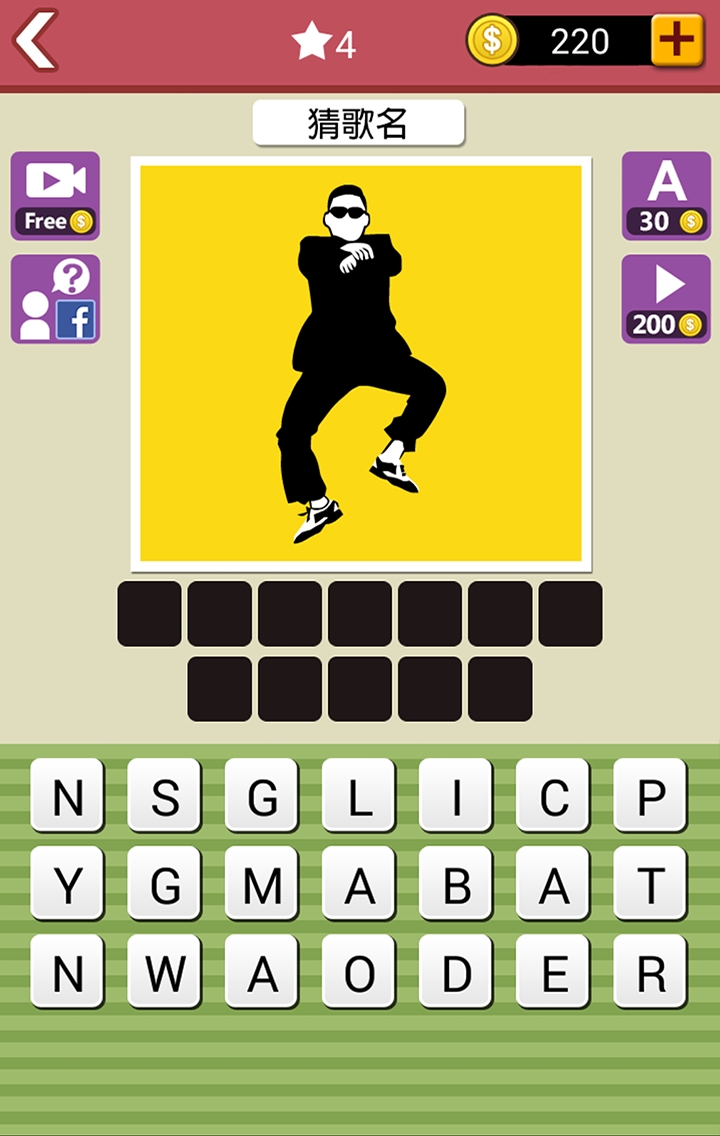This screenshot has height=1136, width=720.
Task: Select the letter Y tile
Action: point(67,884)
